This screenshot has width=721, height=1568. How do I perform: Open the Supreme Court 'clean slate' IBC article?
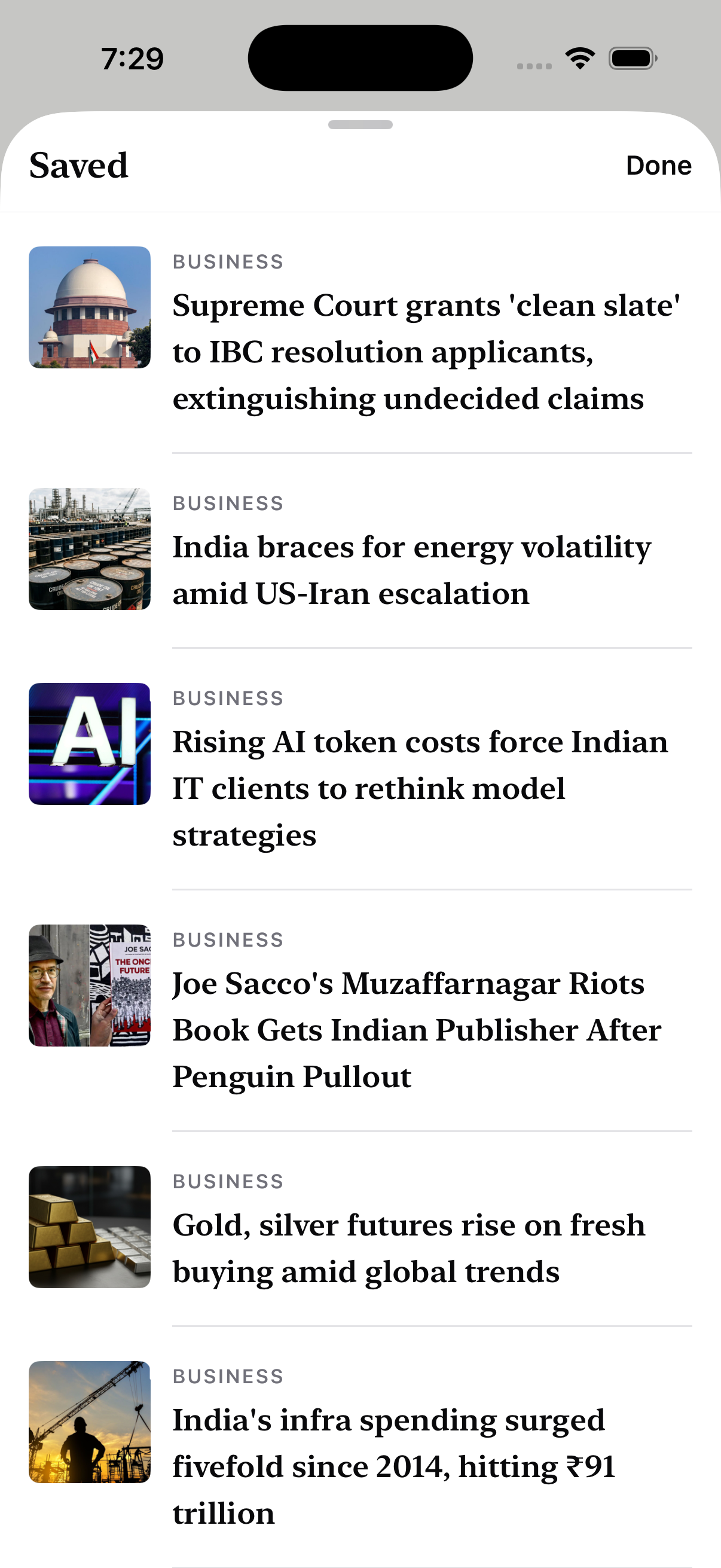tap(360, 333)
